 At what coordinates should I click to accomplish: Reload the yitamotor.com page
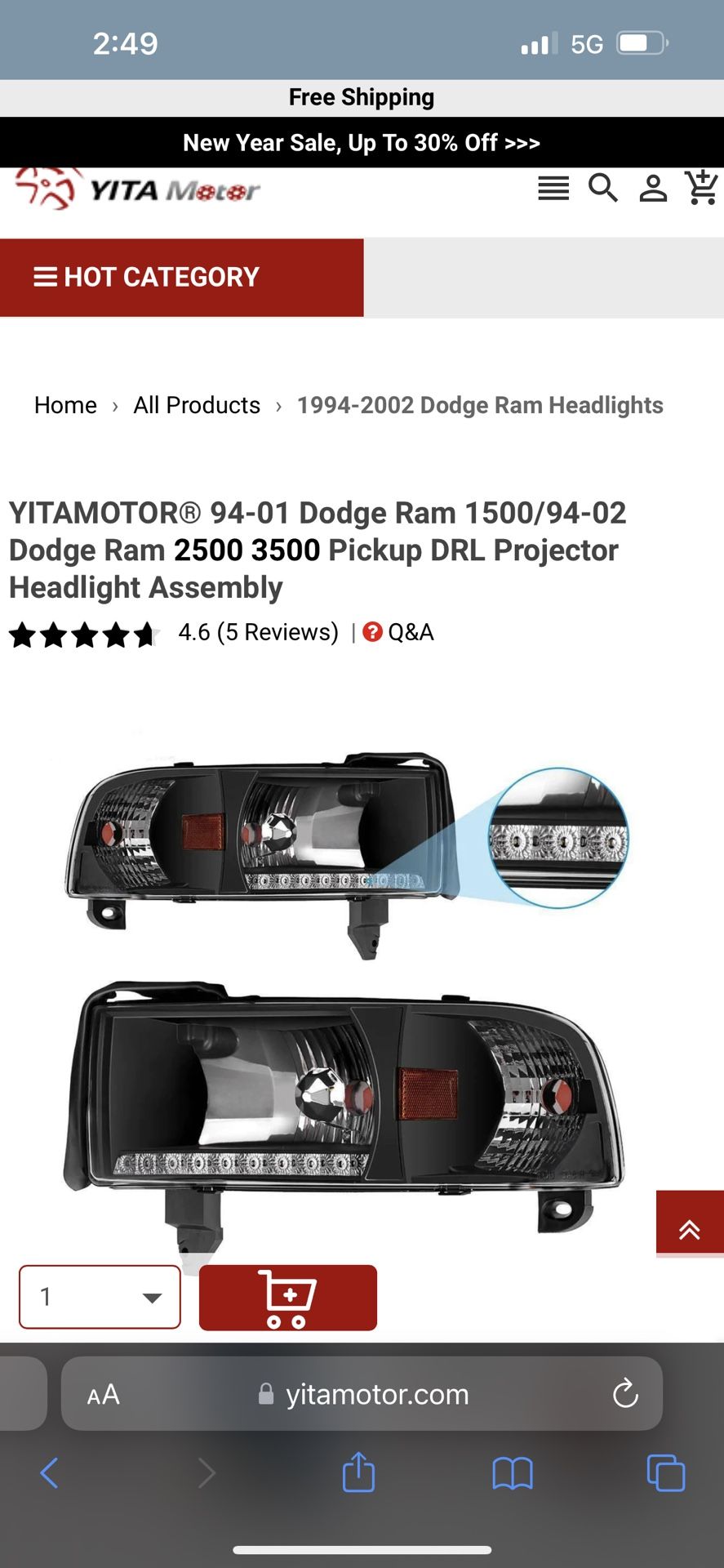(625, 1394)
